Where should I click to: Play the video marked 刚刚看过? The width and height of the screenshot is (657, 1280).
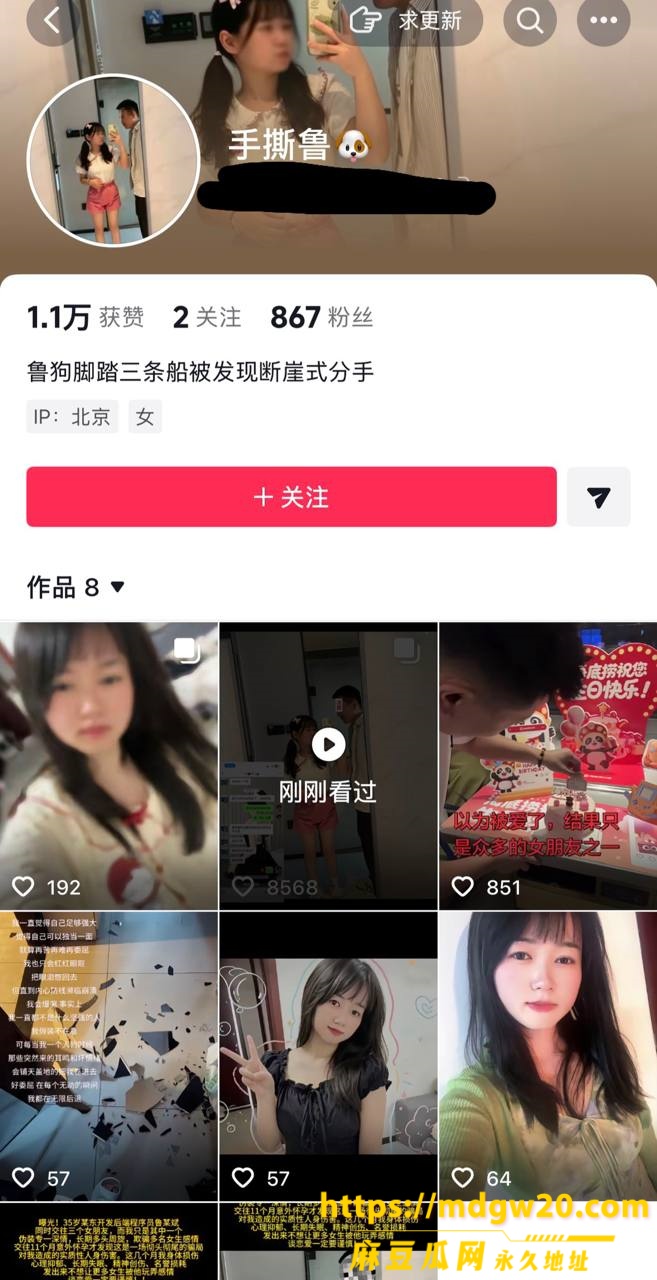[x=328, y=766]
